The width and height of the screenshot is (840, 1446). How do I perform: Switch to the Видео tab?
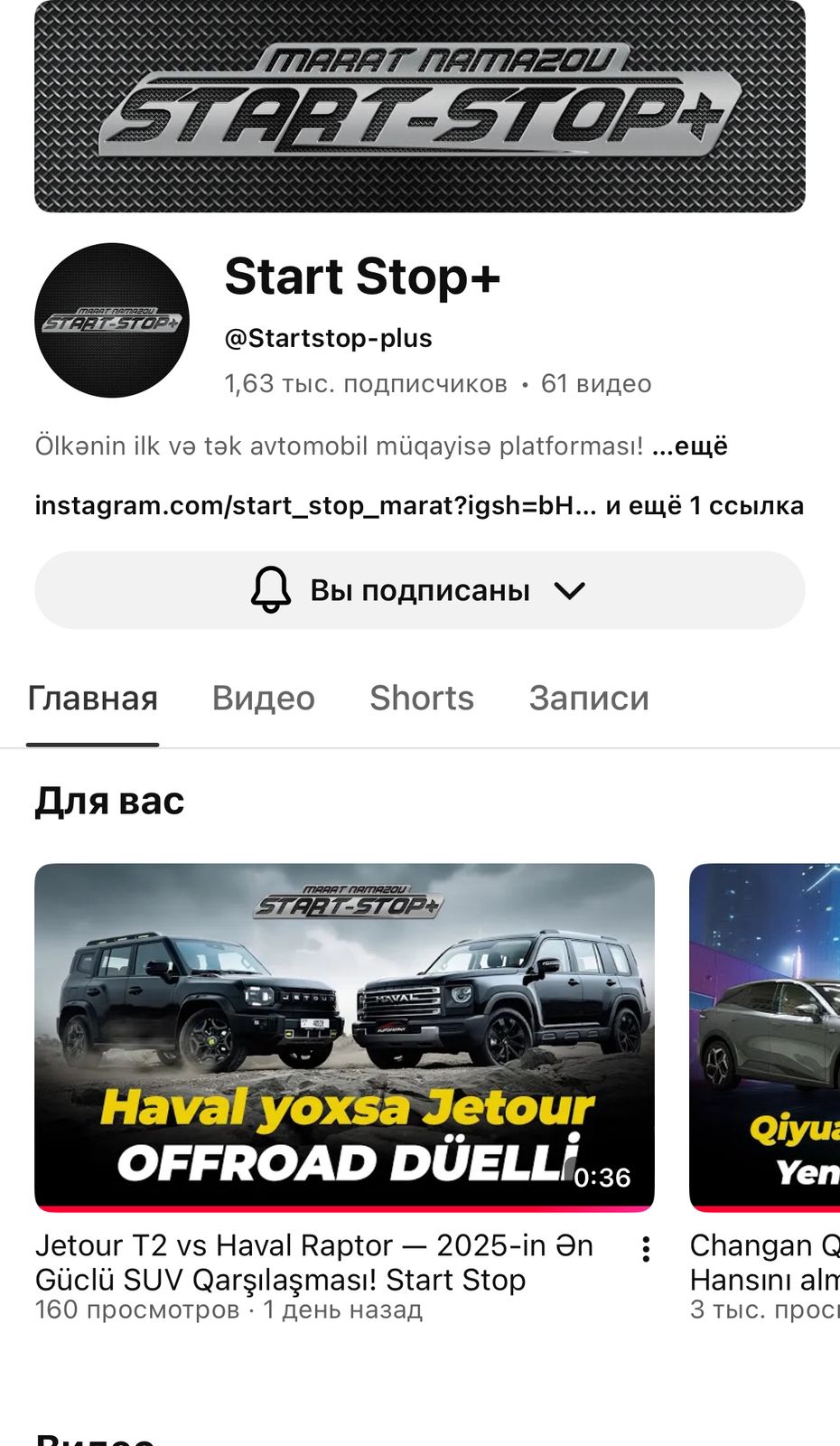[263, 698]
